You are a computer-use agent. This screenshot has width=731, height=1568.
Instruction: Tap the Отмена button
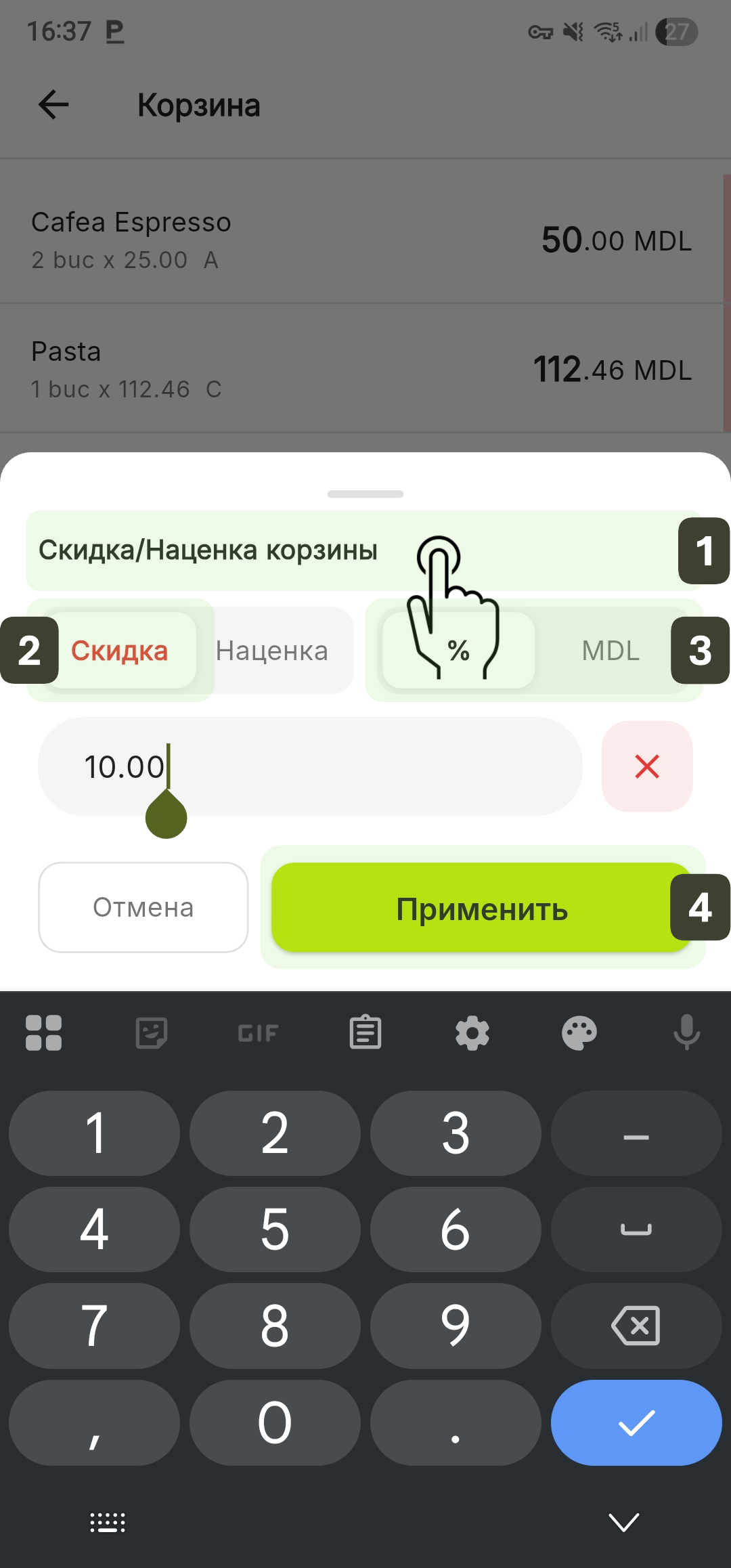[143, 907]
